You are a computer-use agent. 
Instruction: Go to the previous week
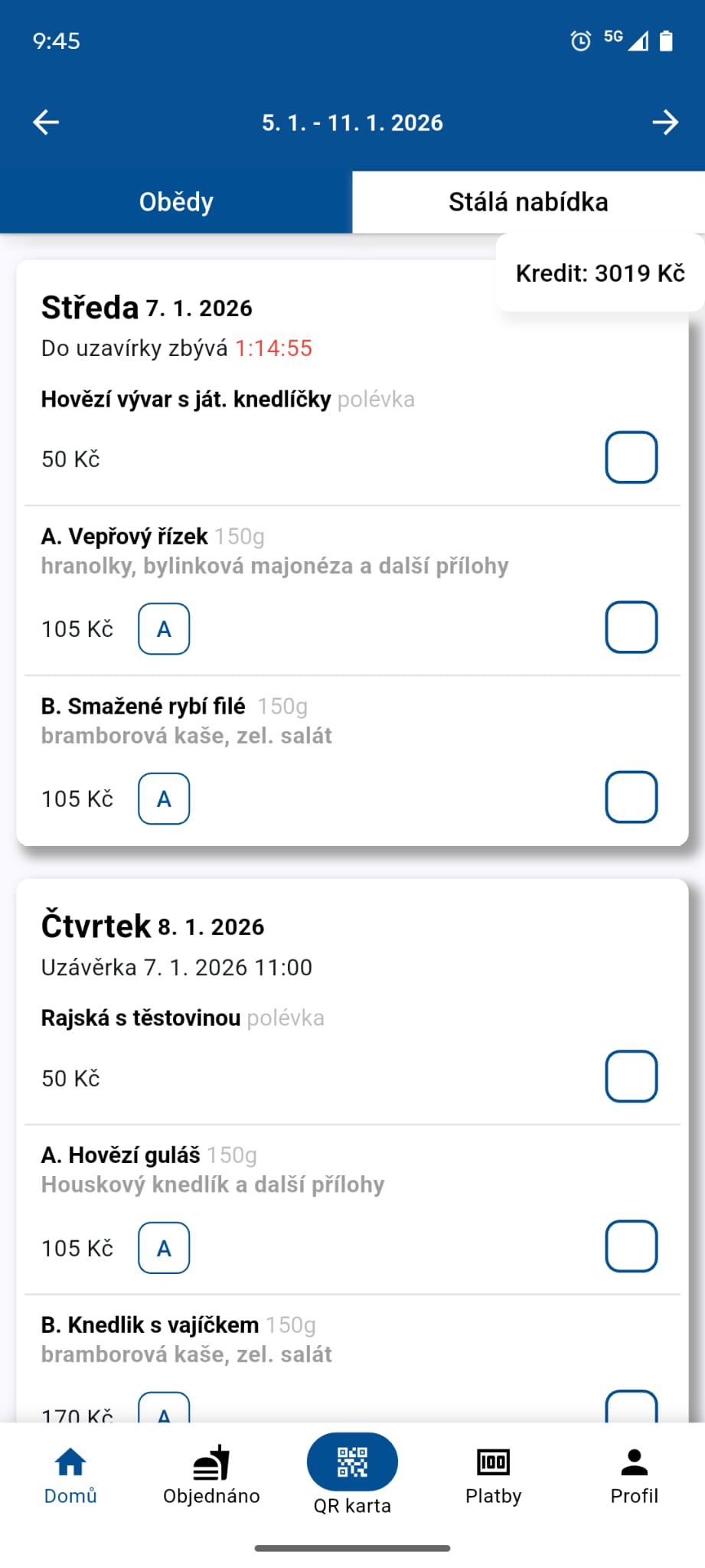(47, 122)
